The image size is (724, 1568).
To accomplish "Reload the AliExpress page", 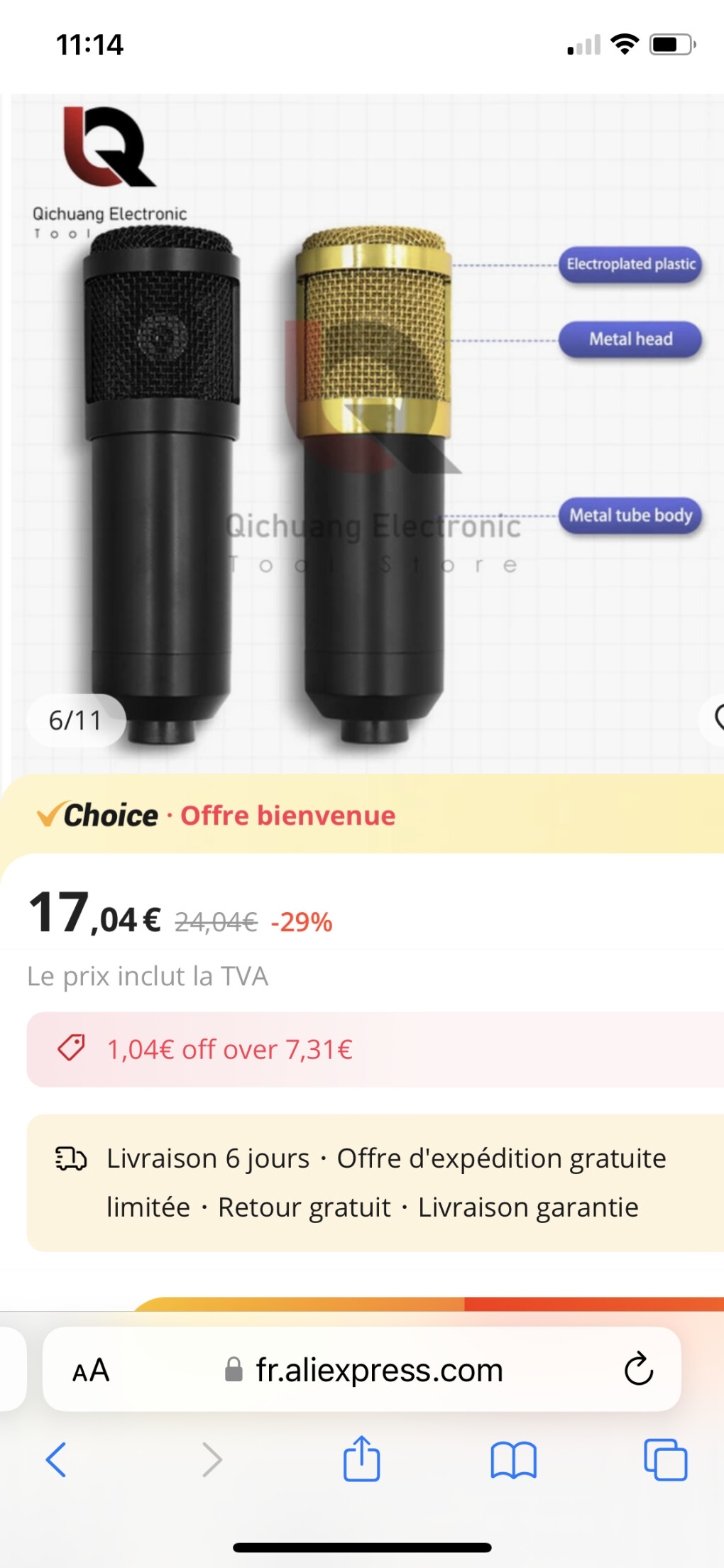I will tap(638, 1369).
